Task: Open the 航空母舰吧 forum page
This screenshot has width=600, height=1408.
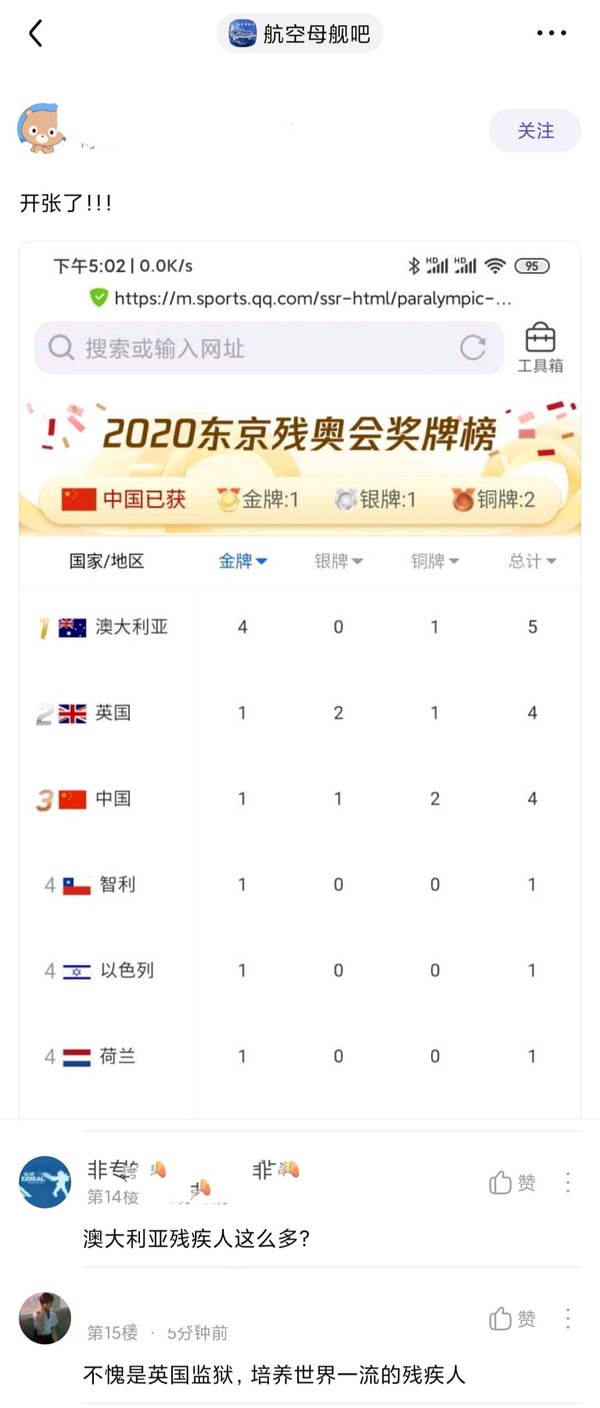Action: pyautogui.click(x=300, y=34)
